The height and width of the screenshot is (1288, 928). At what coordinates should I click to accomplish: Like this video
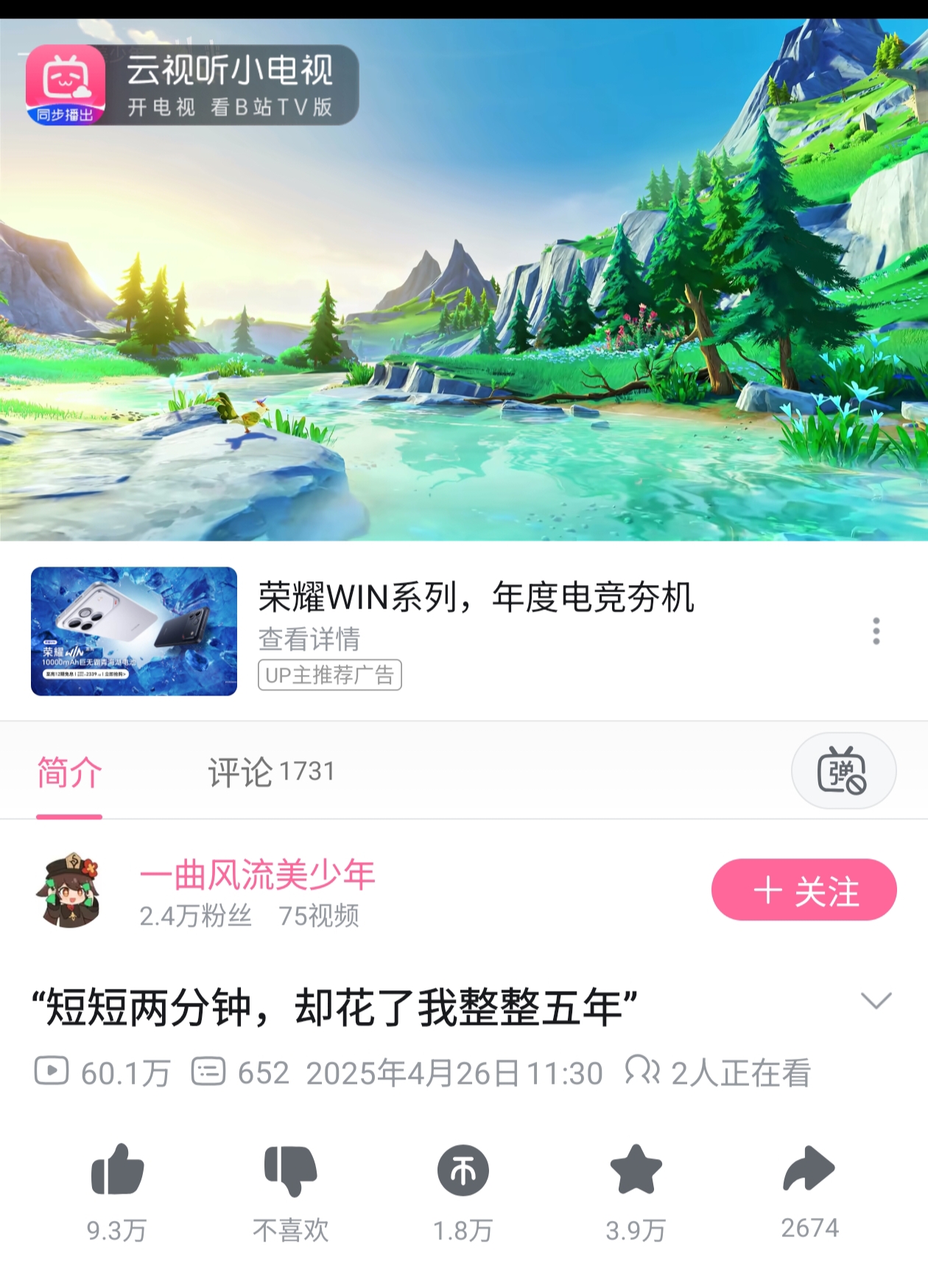pos(117,1170)
